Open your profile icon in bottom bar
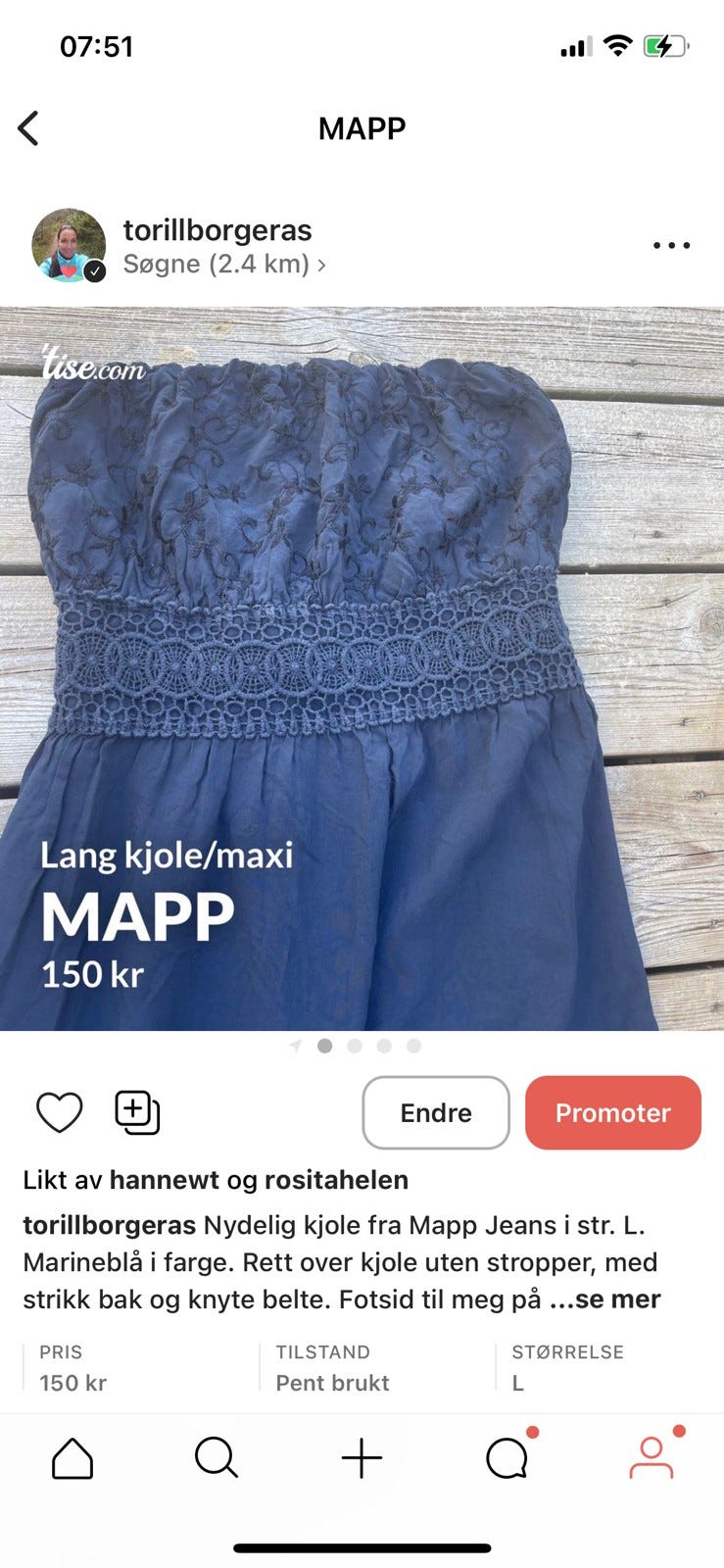Screen dimensions: 724x1568 pos(652,1456)
